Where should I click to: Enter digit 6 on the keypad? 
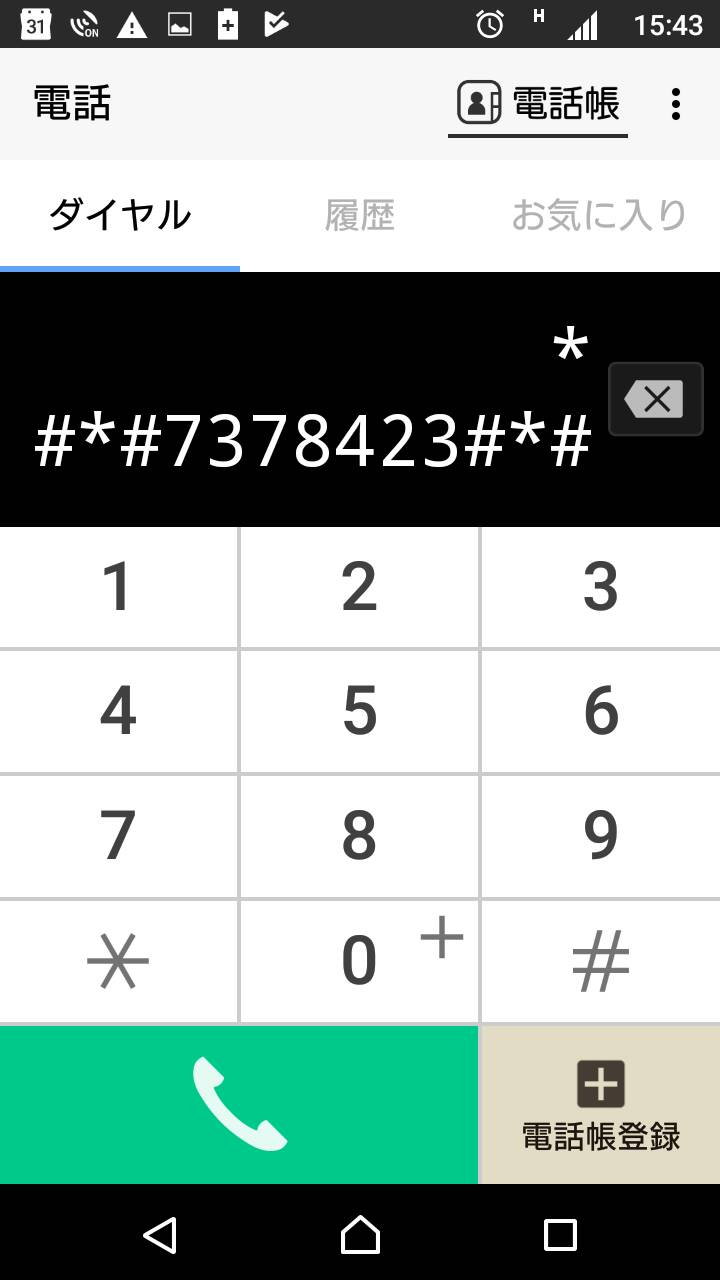601,711
